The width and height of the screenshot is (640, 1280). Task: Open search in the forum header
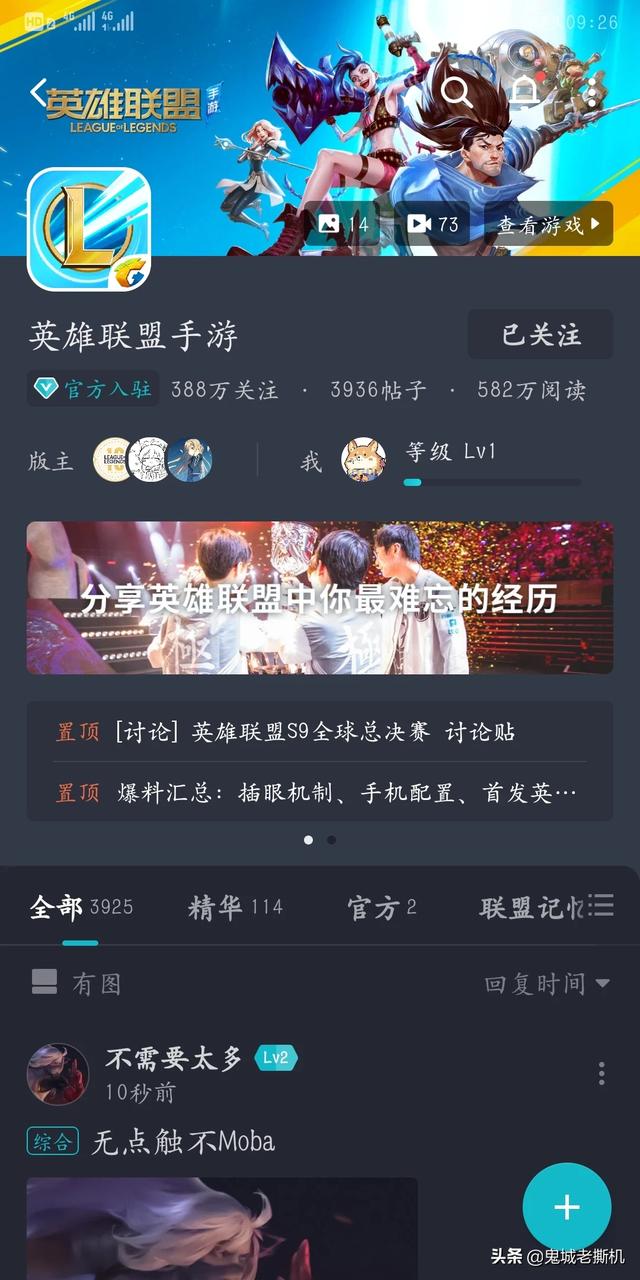(457, 93)
